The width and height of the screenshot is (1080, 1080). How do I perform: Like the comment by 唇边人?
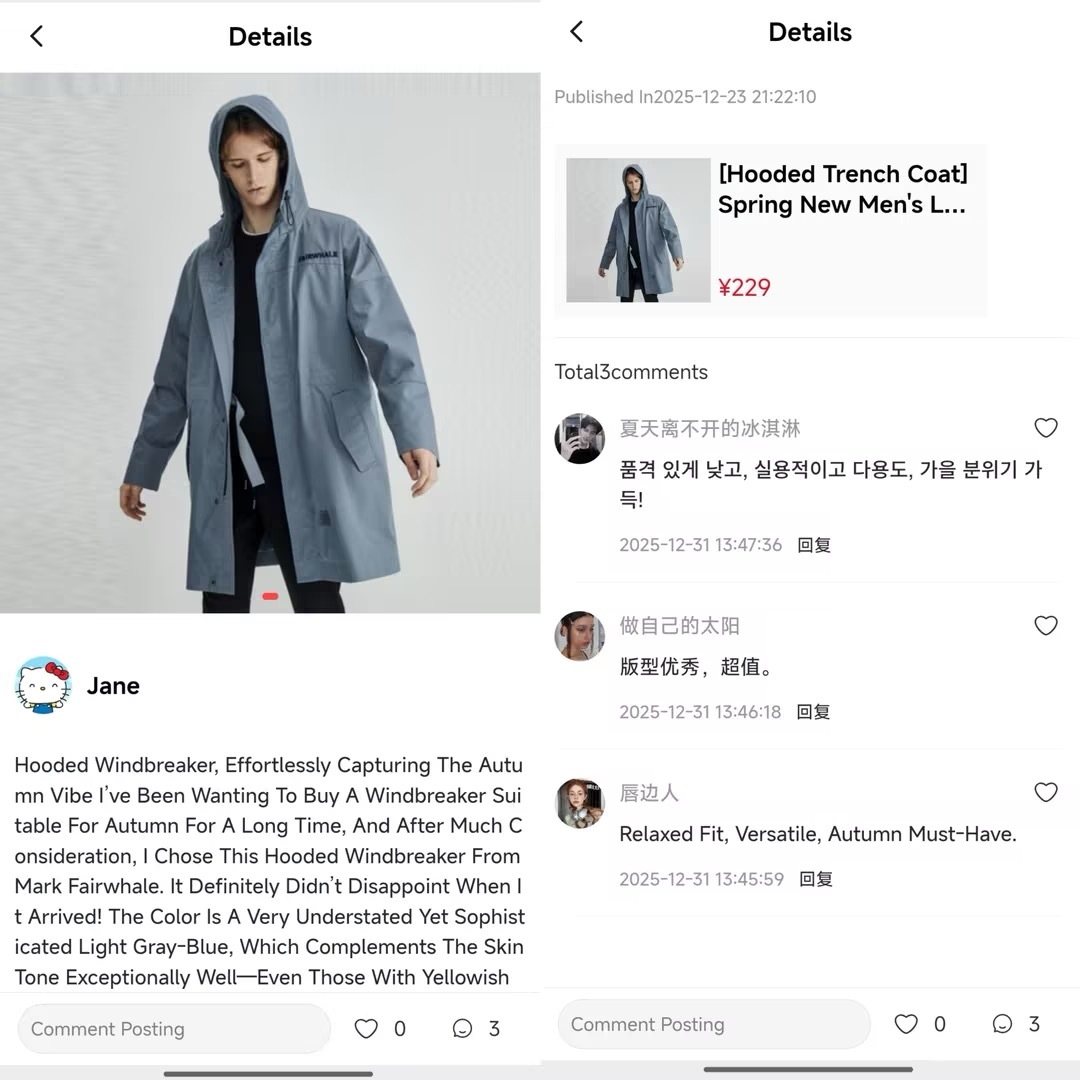tap(1045, 793)
